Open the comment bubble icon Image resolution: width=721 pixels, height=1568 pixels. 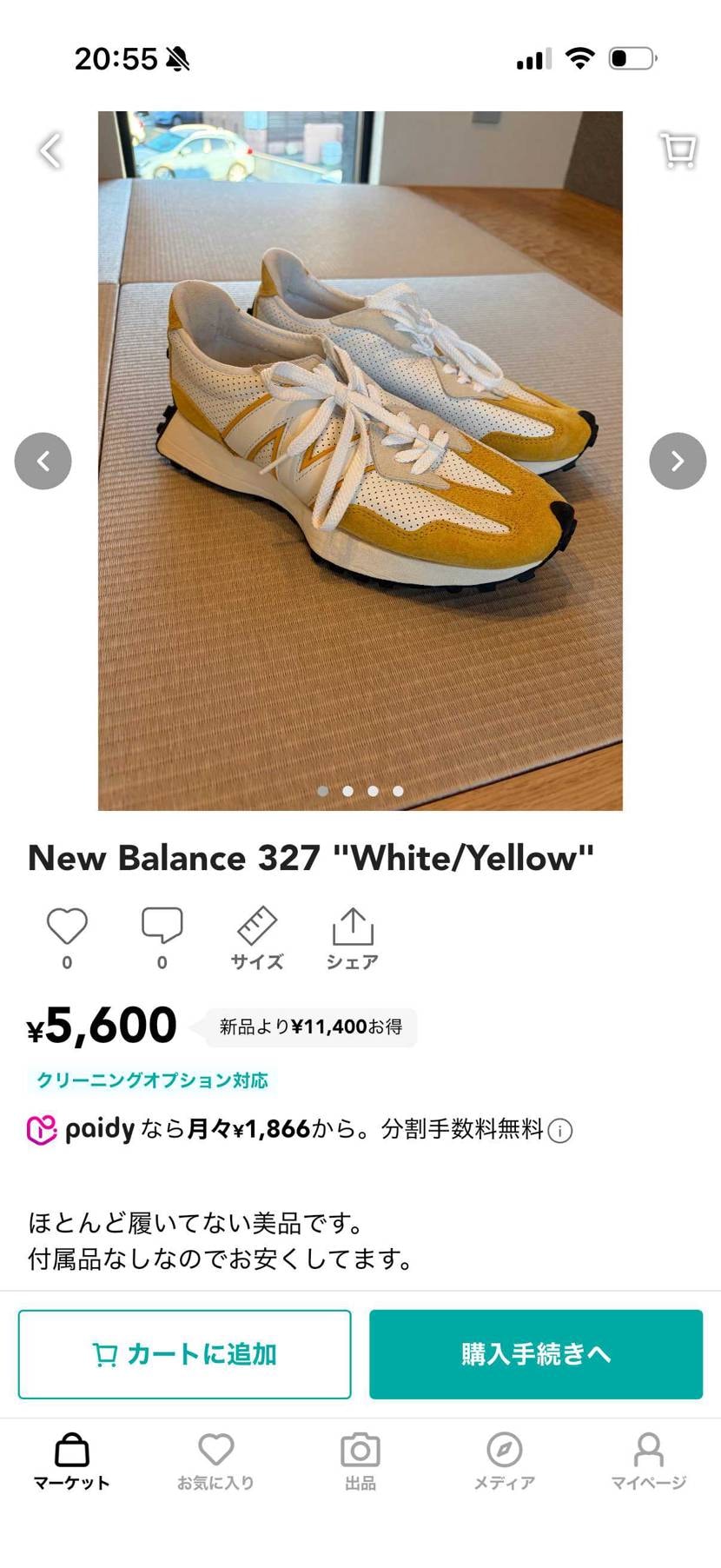(161, 928)
